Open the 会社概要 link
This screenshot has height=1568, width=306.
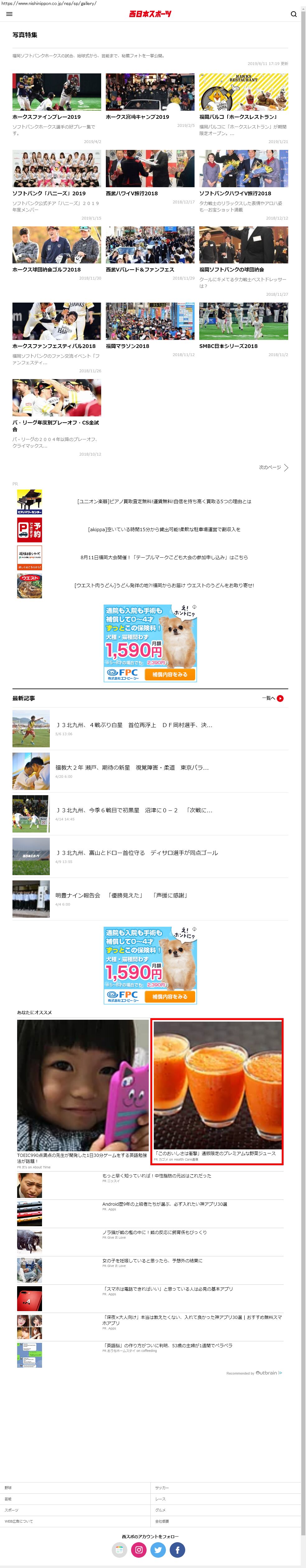click(x=162, y=1521)
